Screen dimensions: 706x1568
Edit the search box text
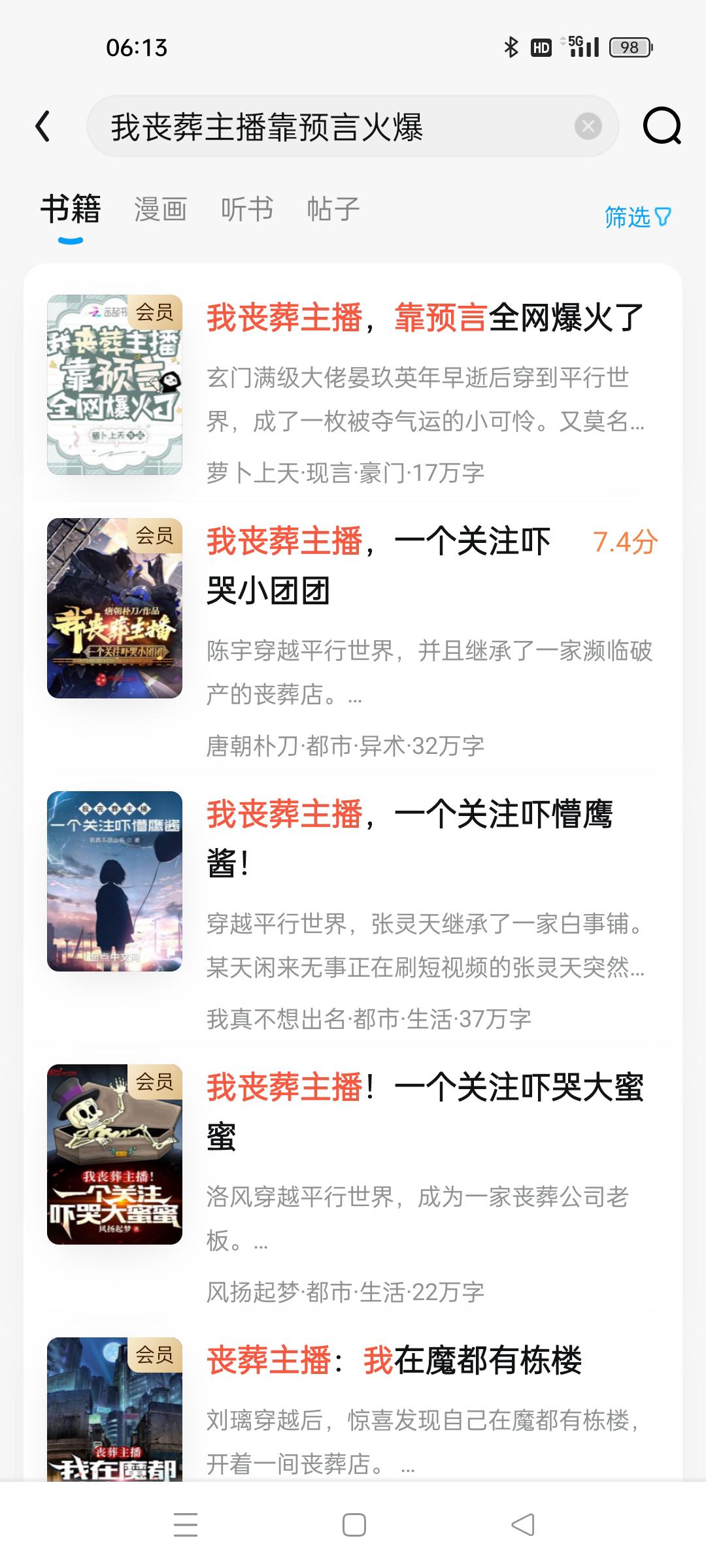(x=327, y=127)
